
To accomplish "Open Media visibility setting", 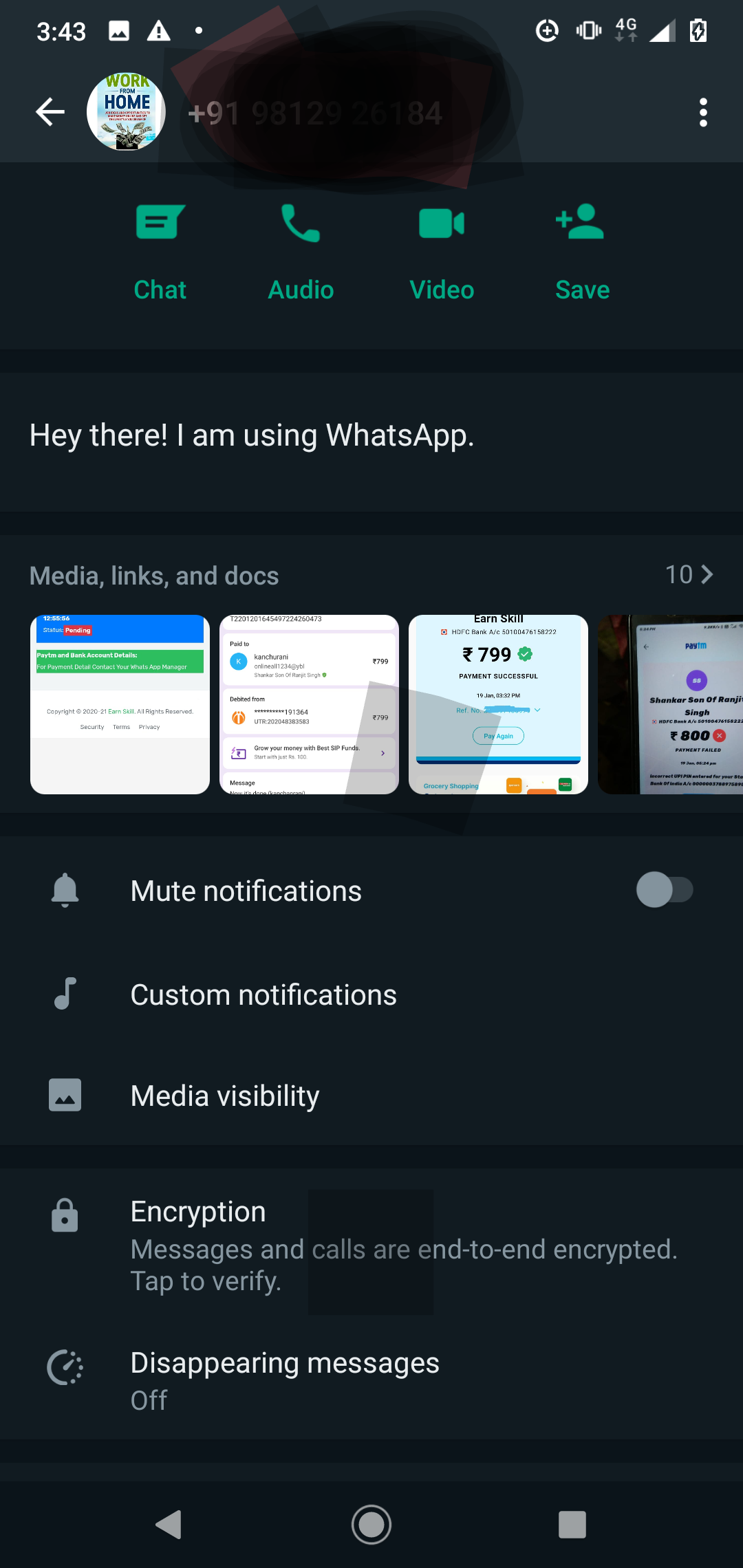I will click(x=225, y=1096).
